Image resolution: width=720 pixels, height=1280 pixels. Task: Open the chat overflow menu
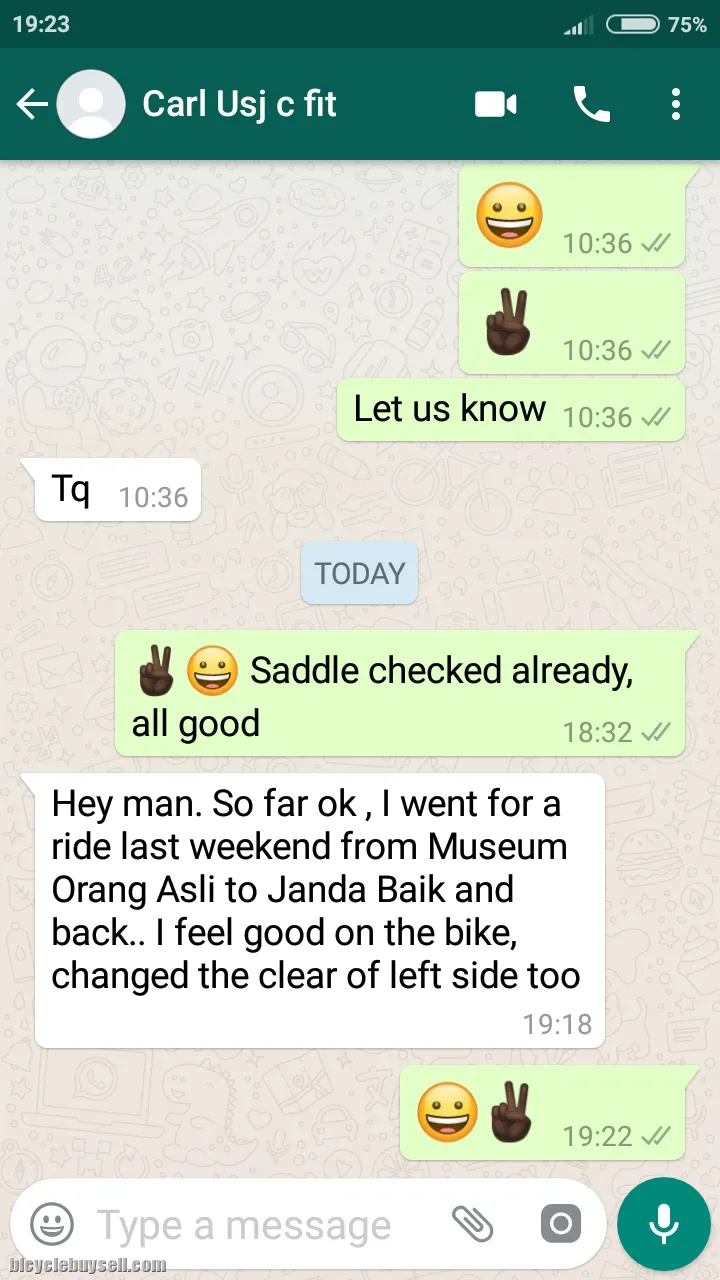(676, 104)
